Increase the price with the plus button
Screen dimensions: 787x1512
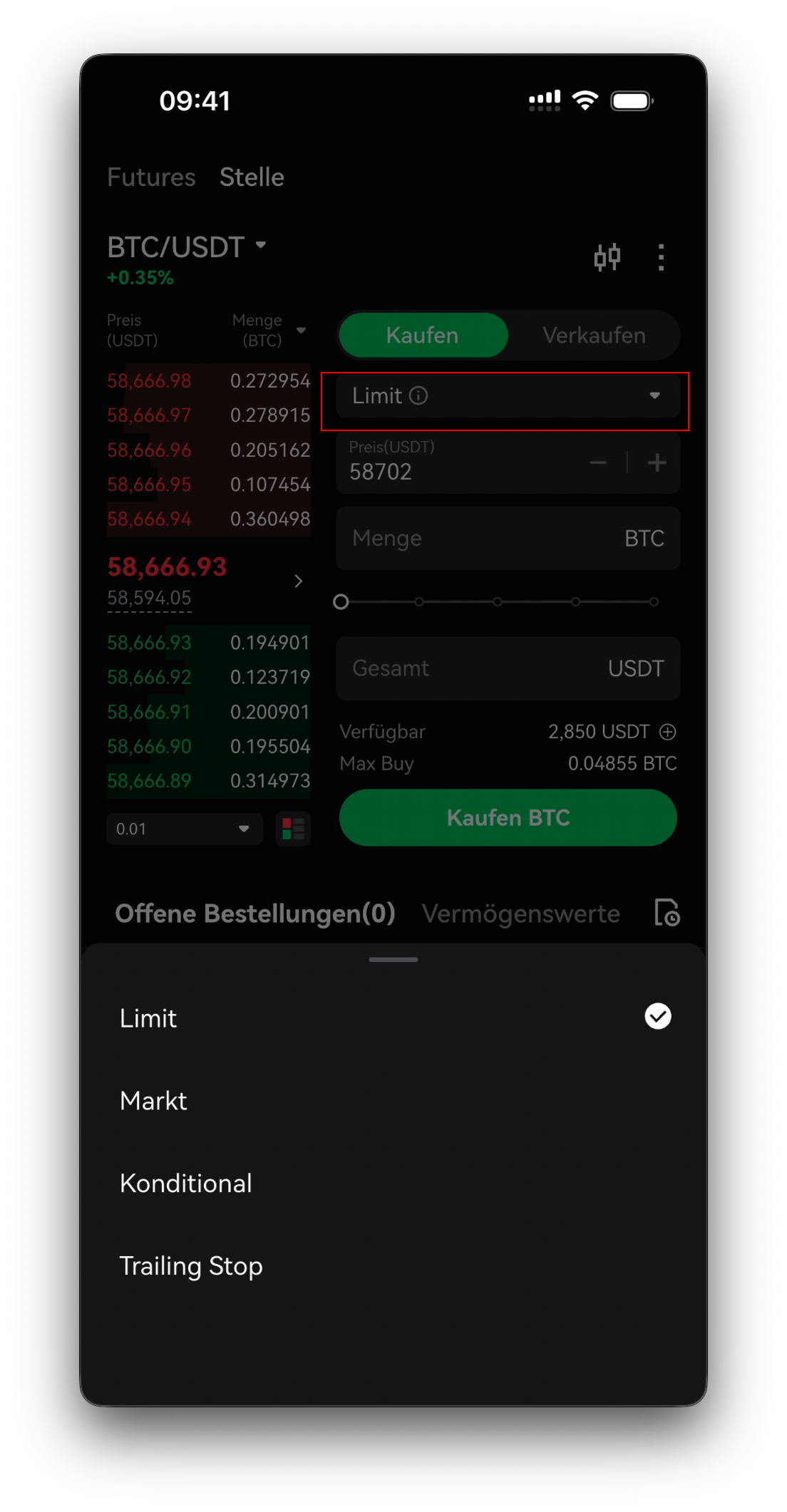click(657, 463)
